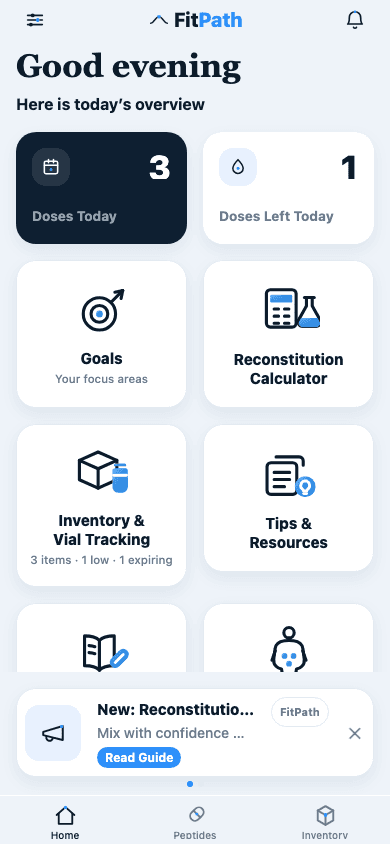Launch the Reconstitution Calculator

point(288,334)
